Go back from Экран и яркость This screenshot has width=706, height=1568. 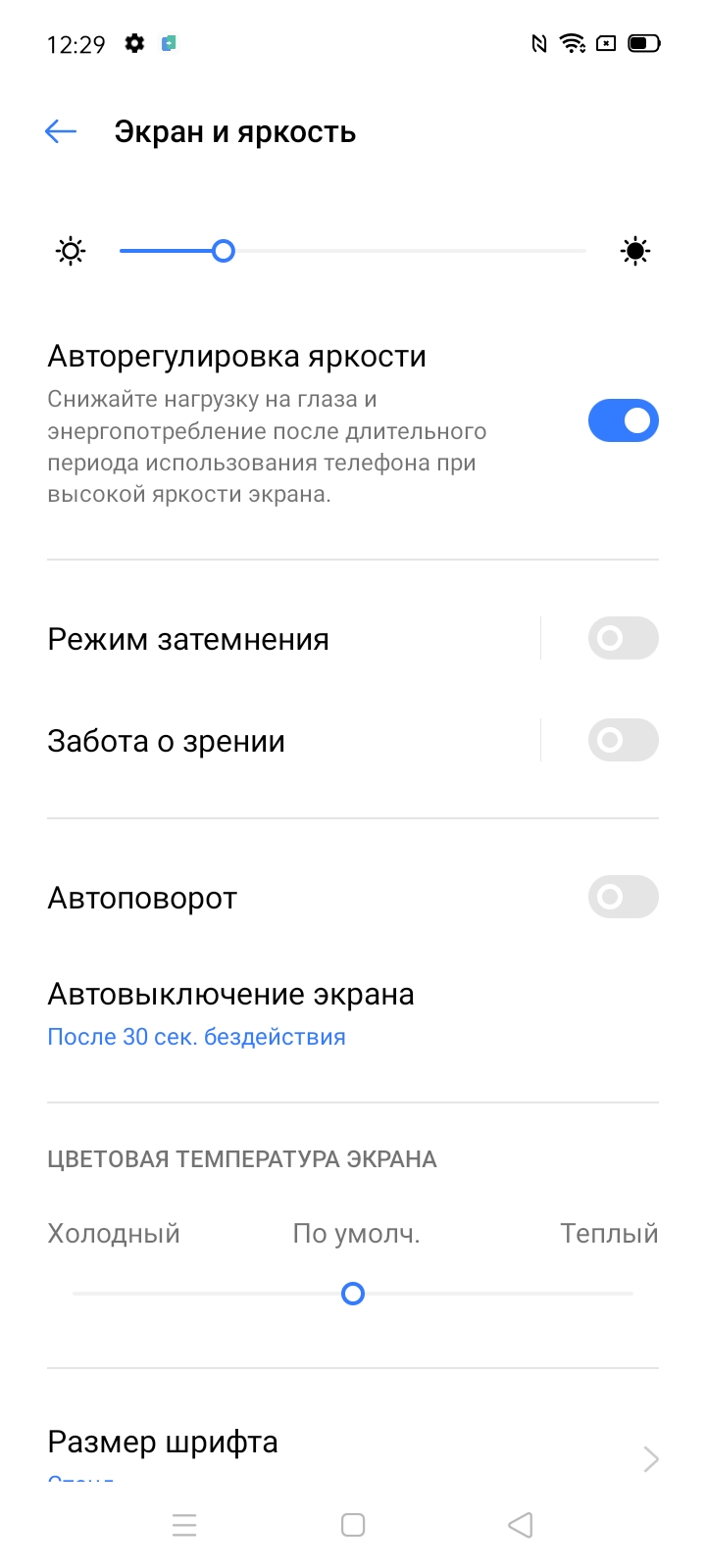(x=61, y=131)
